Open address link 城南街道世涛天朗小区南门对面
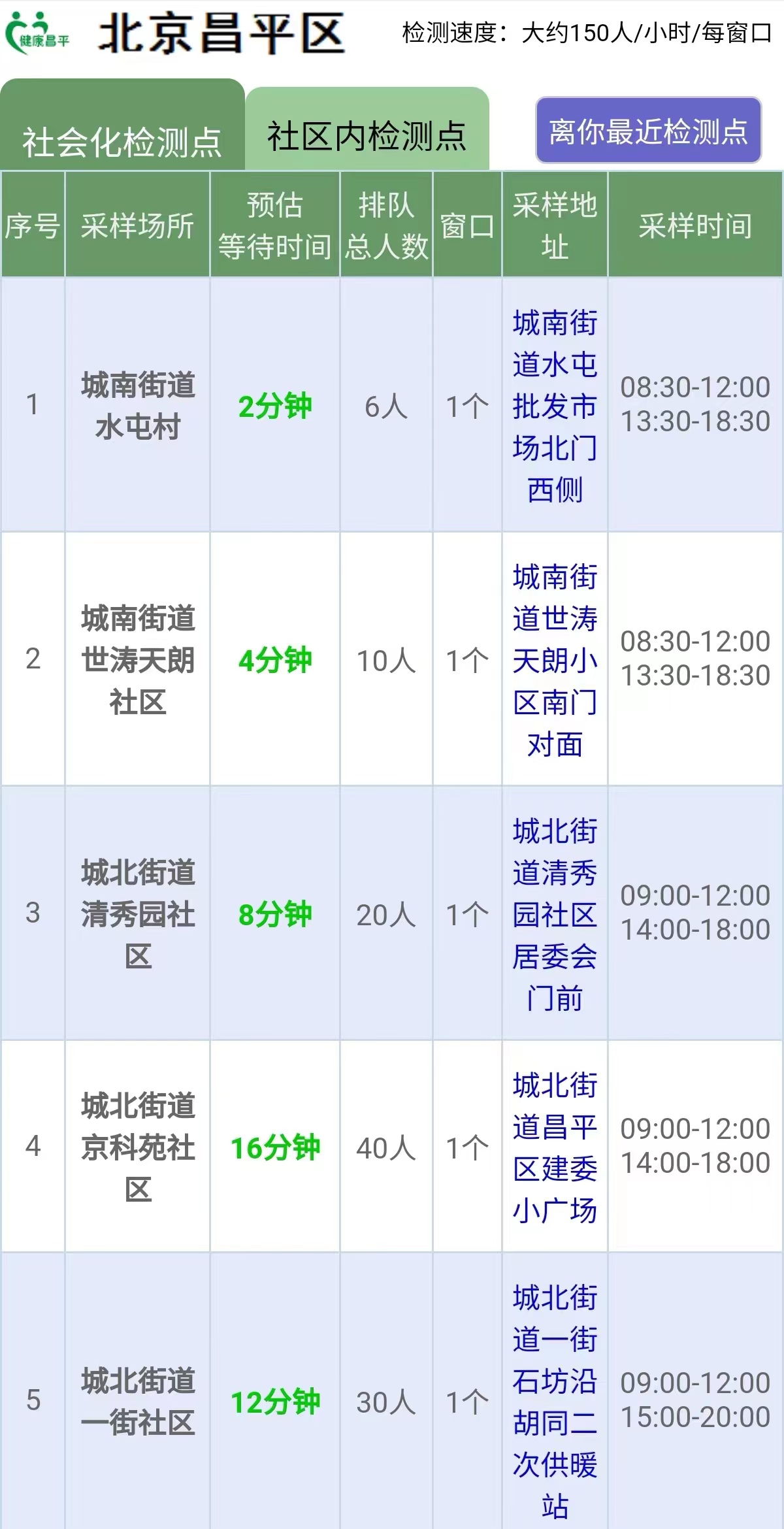 (x=555, y=660)
